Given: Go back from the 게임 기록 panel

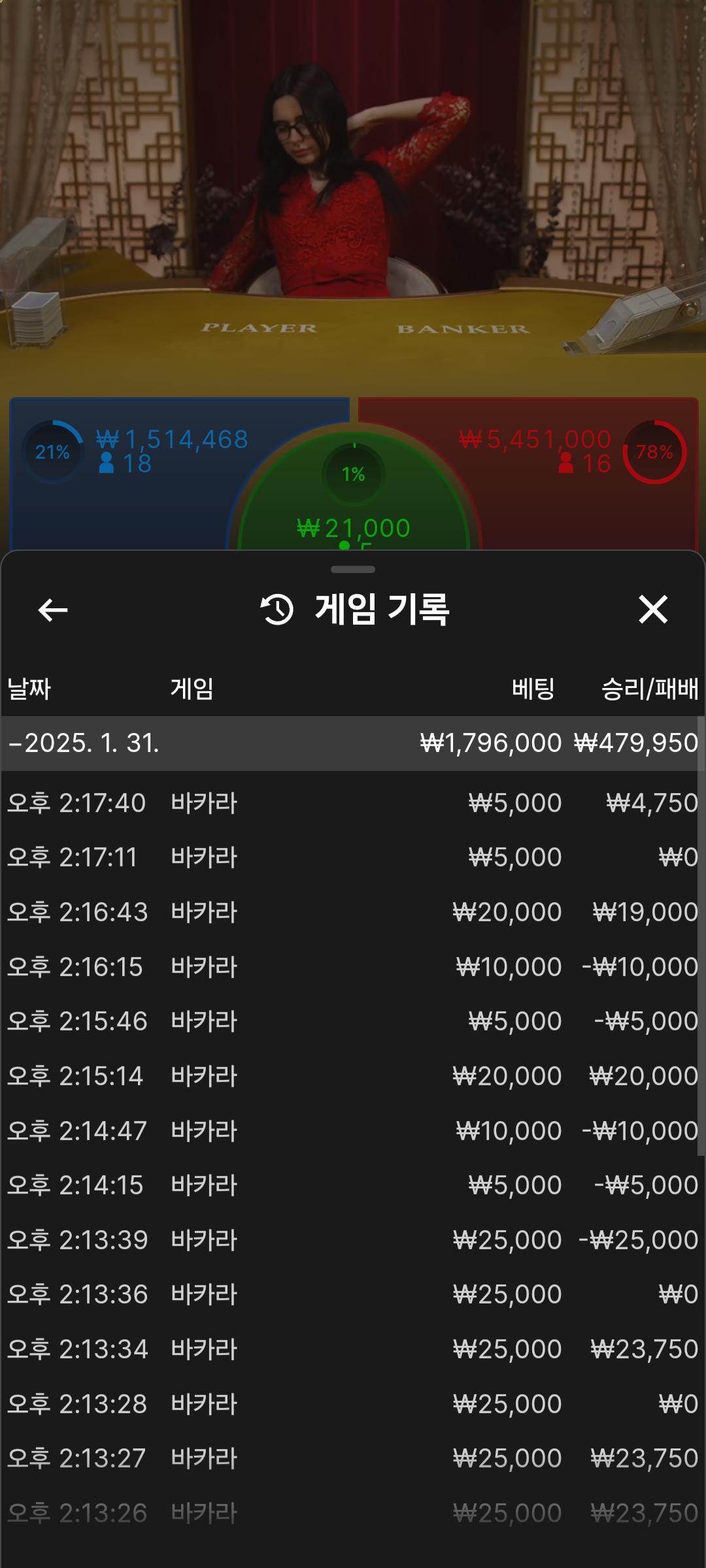Looking at the screenshot, I should pos(53,610).
